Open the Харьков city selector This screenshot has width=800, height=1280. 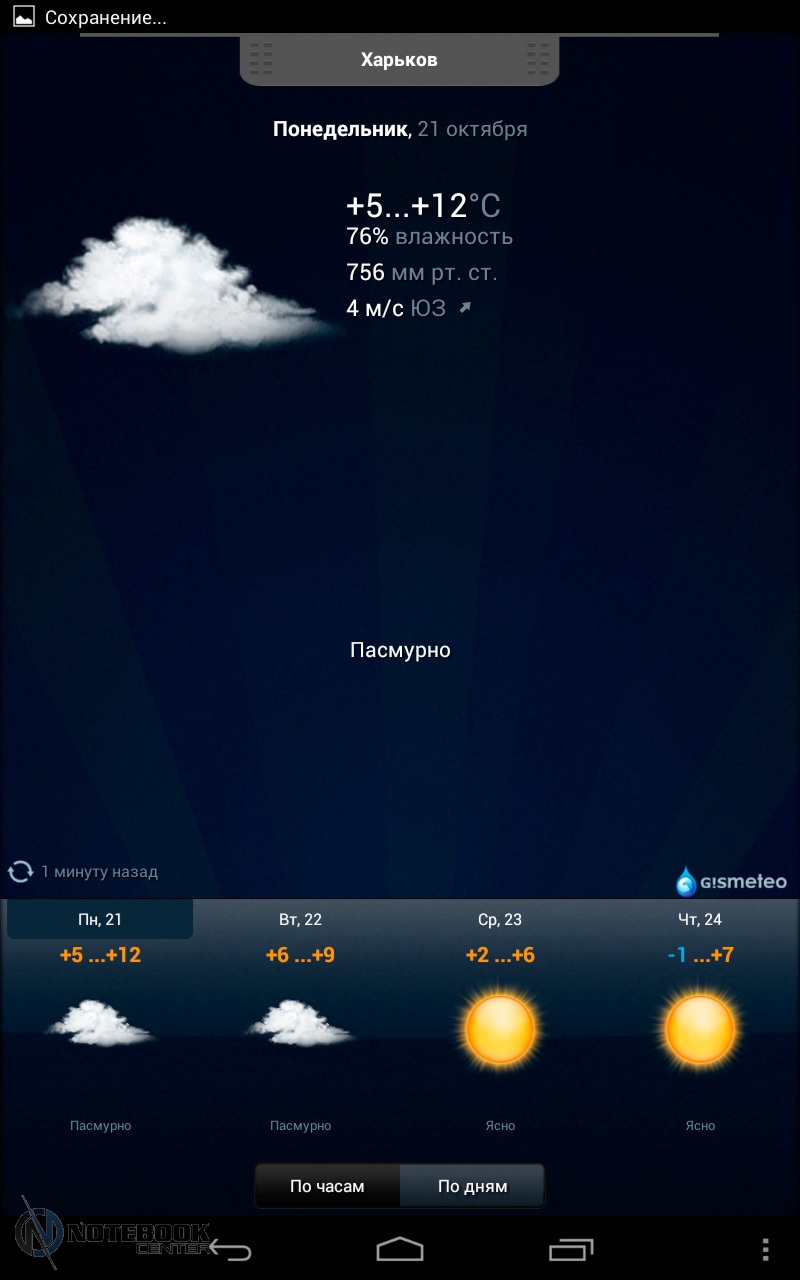tap(399, 60)
